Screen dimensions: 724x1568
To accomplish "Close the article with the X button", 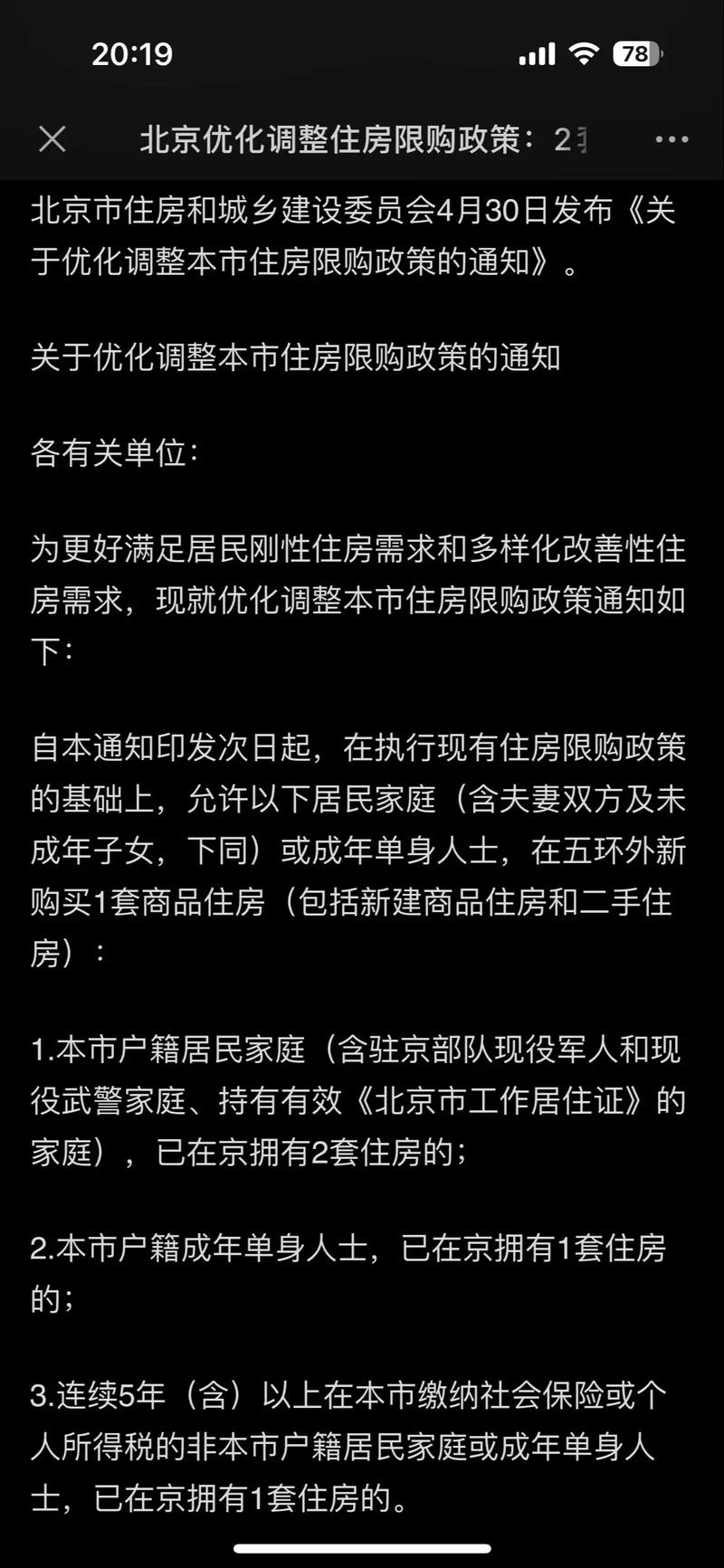I will [52, 139].
